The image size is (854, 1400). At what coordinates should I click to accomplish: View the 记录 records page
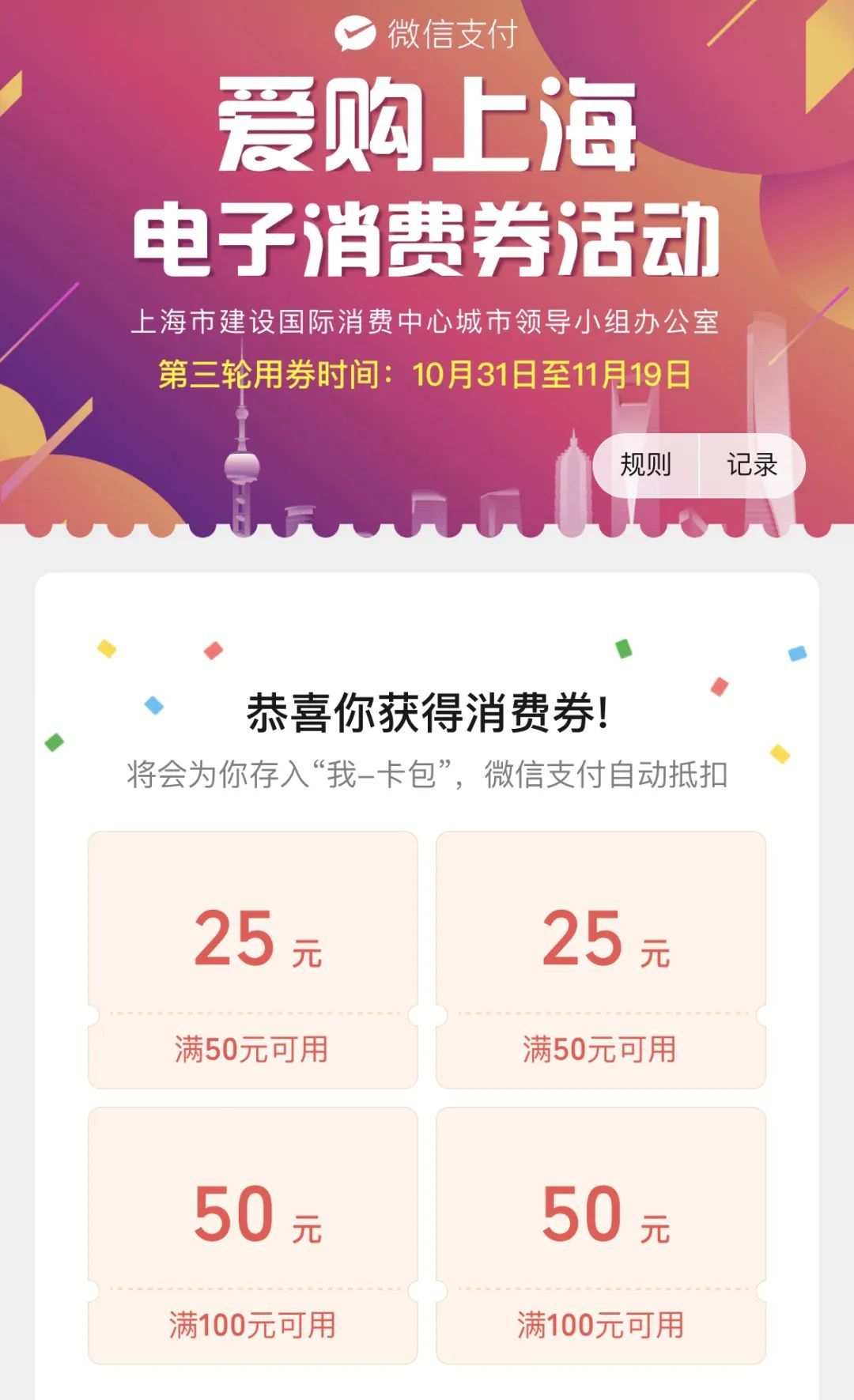pyautogui.click(x=751, y=465)
